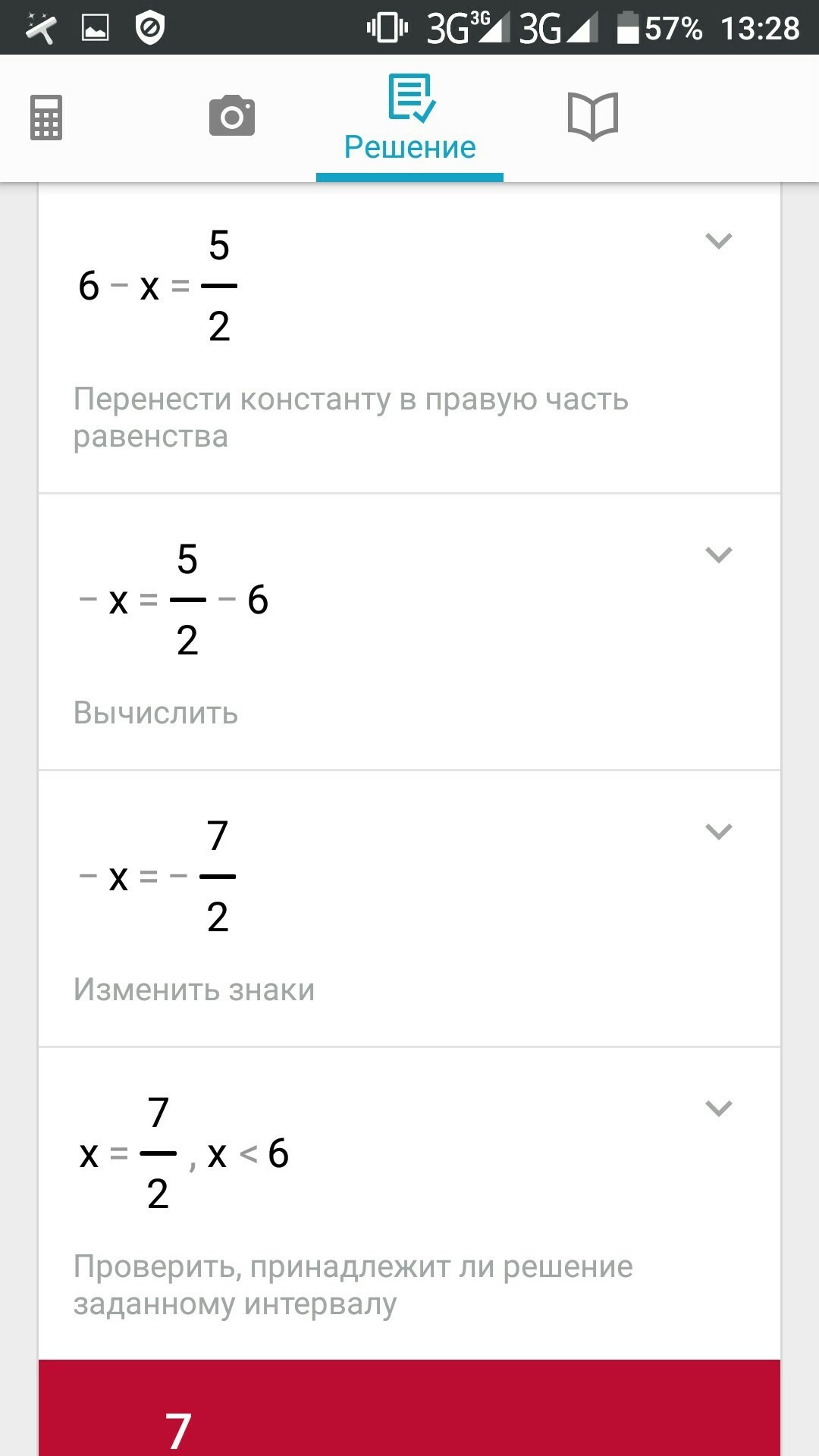Screen dimensions: 819x1456
Task: Open the red final answer card
Action: tap(409, 1407)
